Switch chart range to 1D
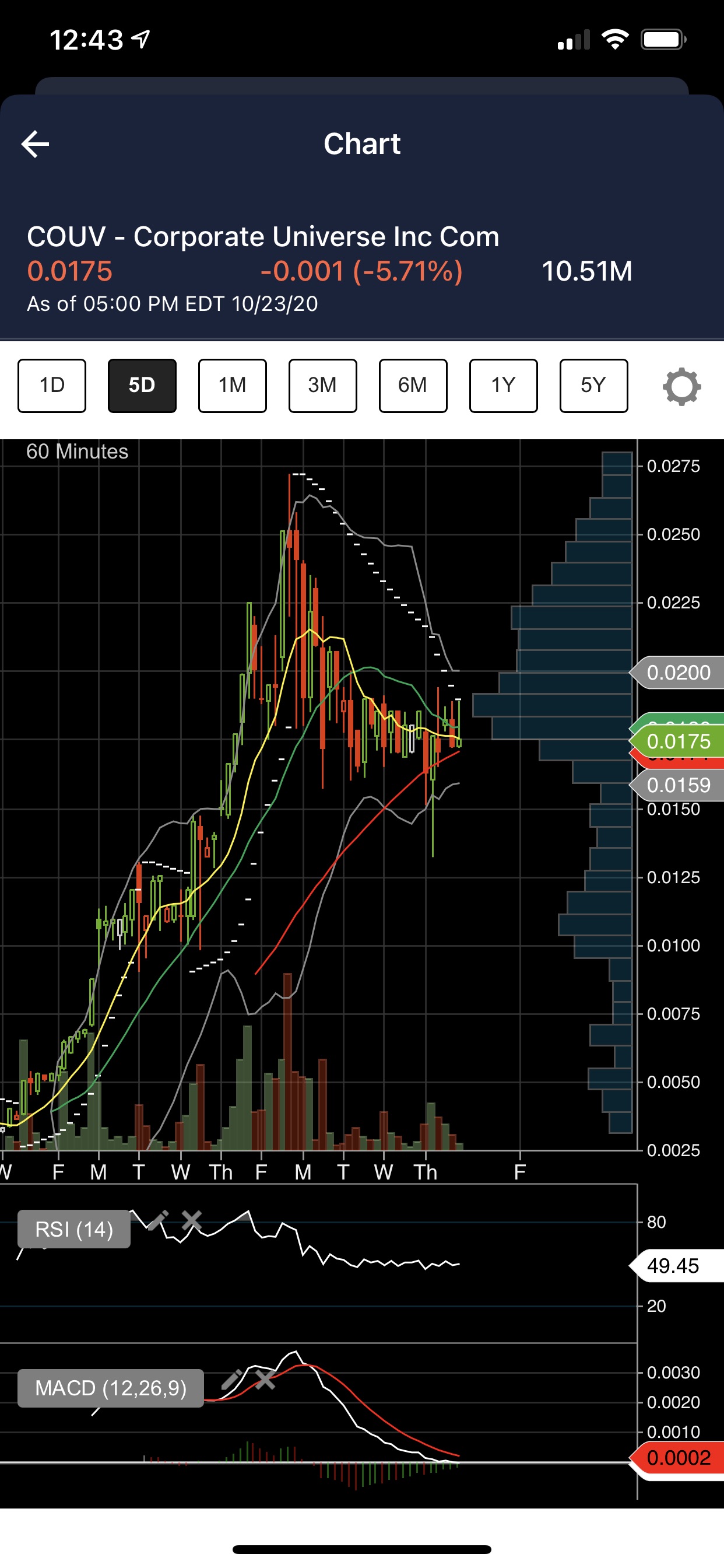The image size is (724, 1568). [52, 386]
